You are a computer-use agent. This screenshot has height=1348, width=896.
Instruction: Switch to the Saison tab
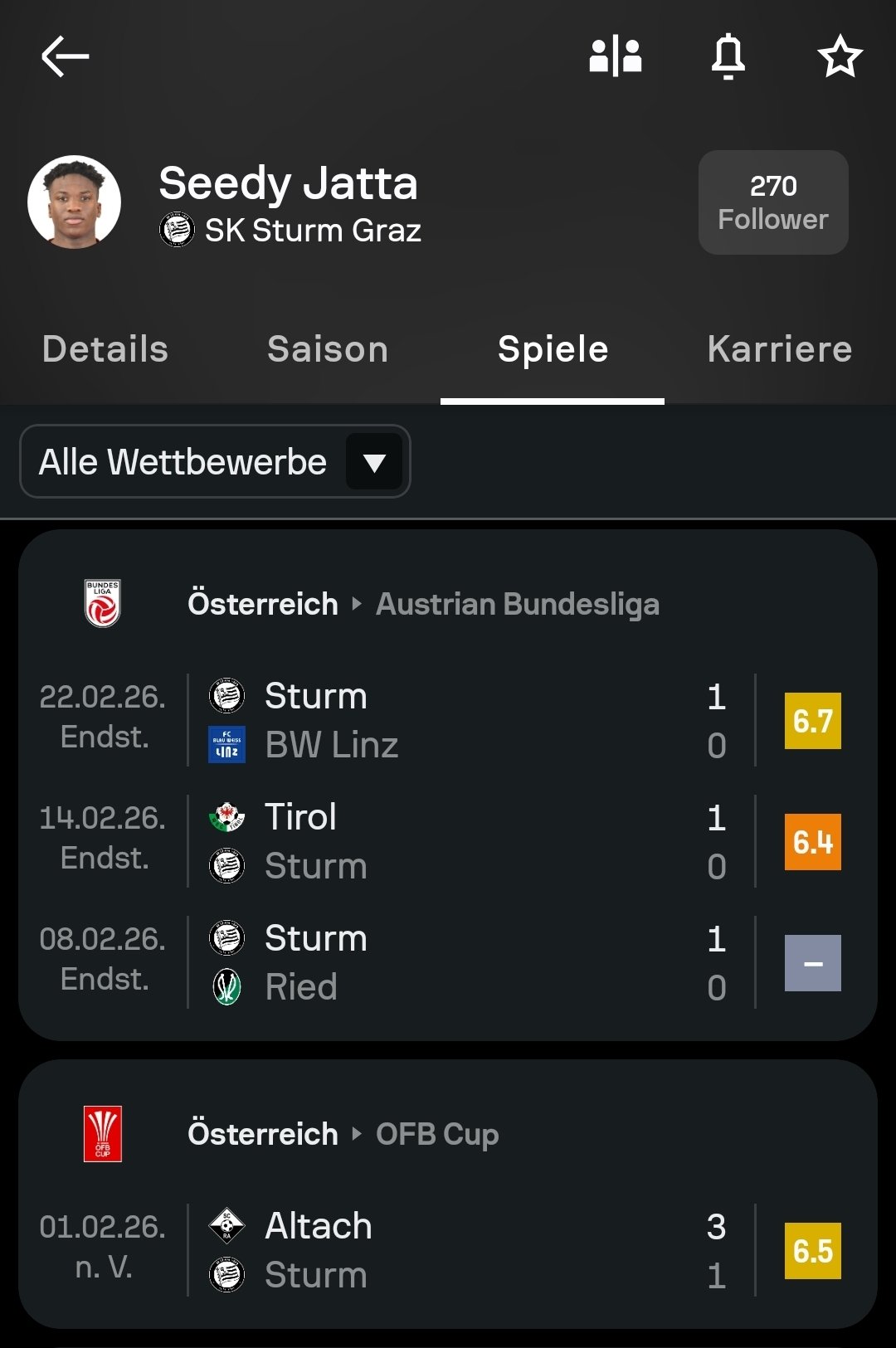(x=328, y=349)
